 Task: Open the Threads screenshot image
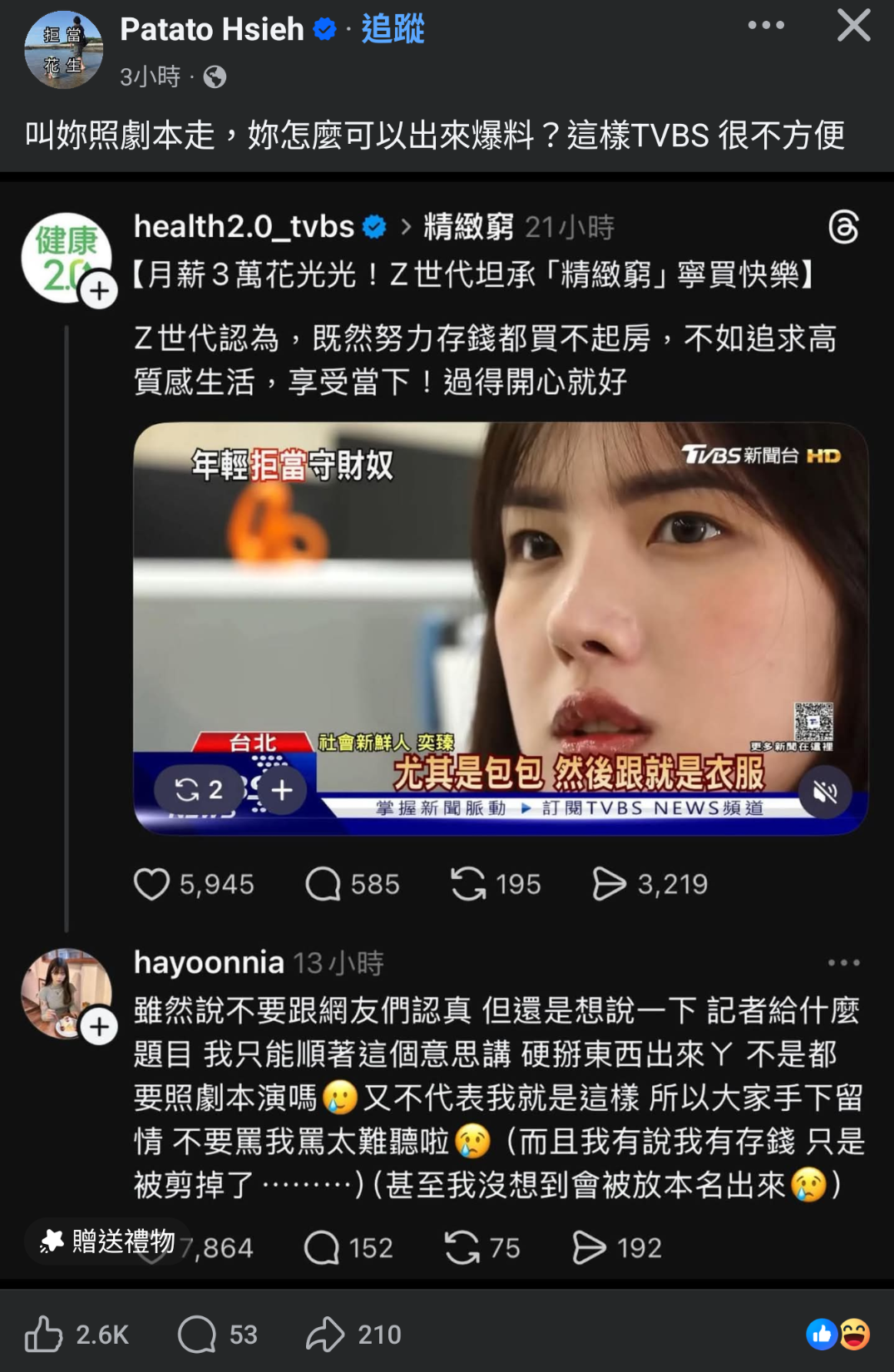coord(447,723)
